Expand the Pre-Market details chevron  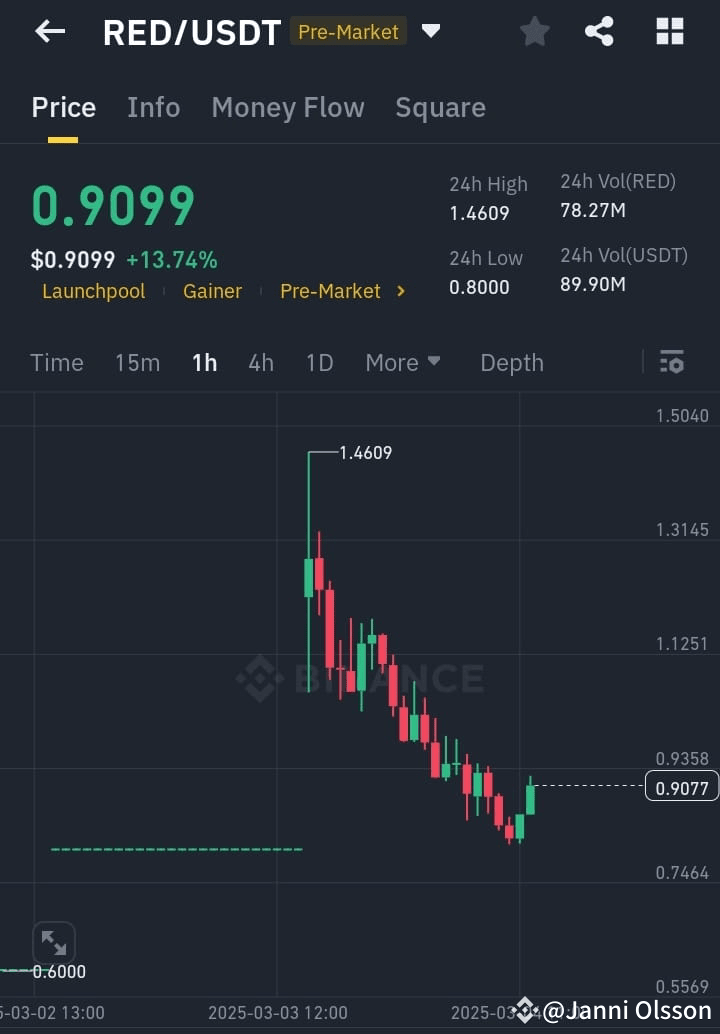tap(399, 291)
